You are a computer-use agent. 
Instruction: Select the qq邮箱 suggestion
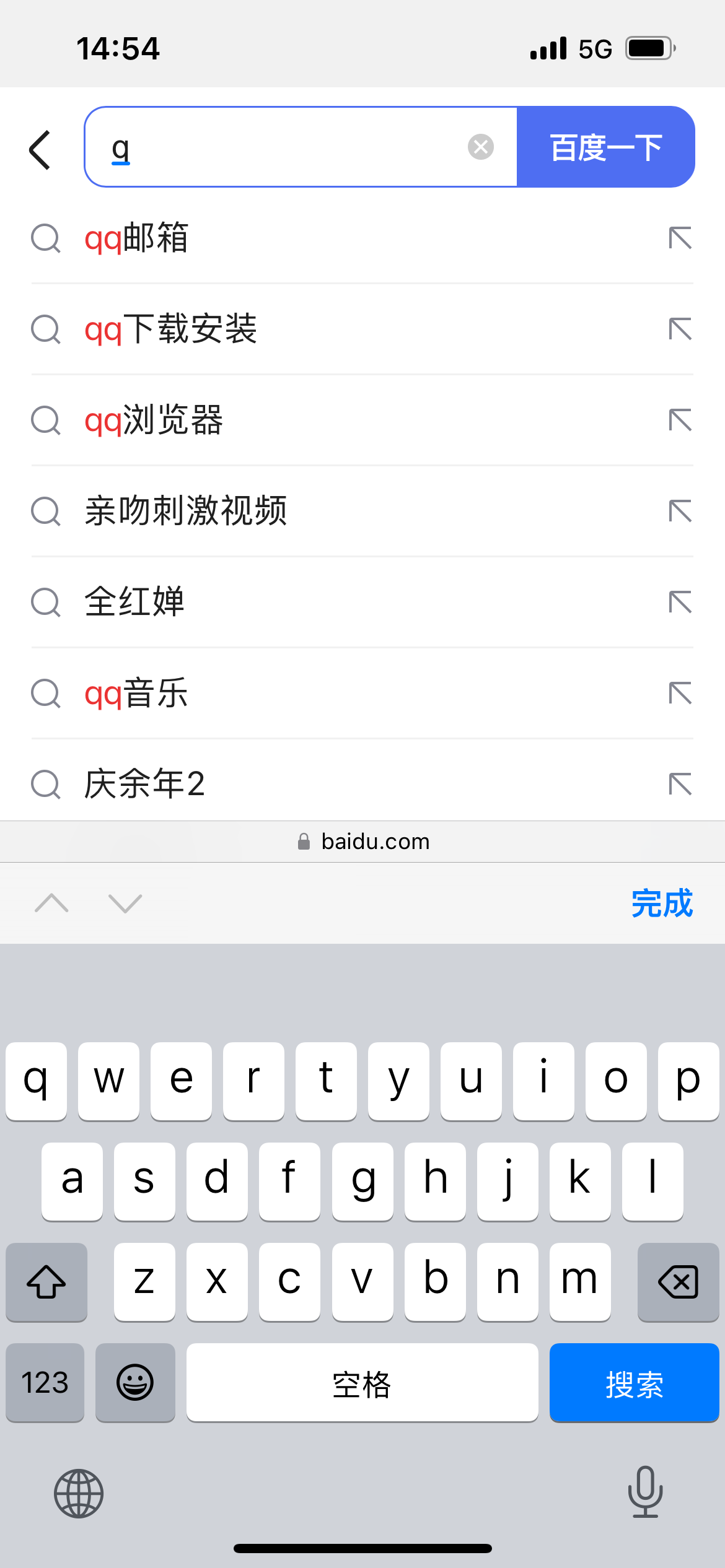pos(136,238)
